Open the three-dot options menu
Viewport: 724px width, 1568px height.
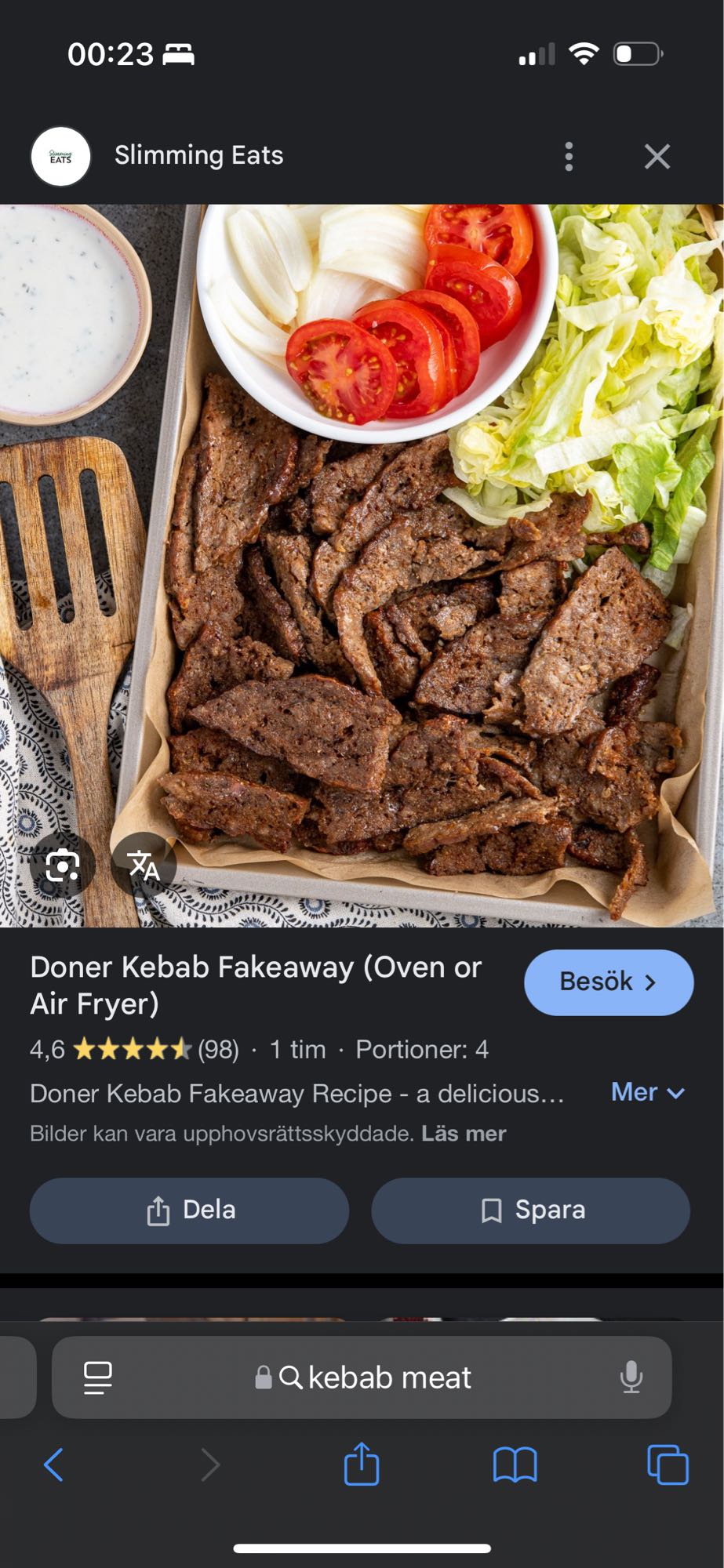568,156
